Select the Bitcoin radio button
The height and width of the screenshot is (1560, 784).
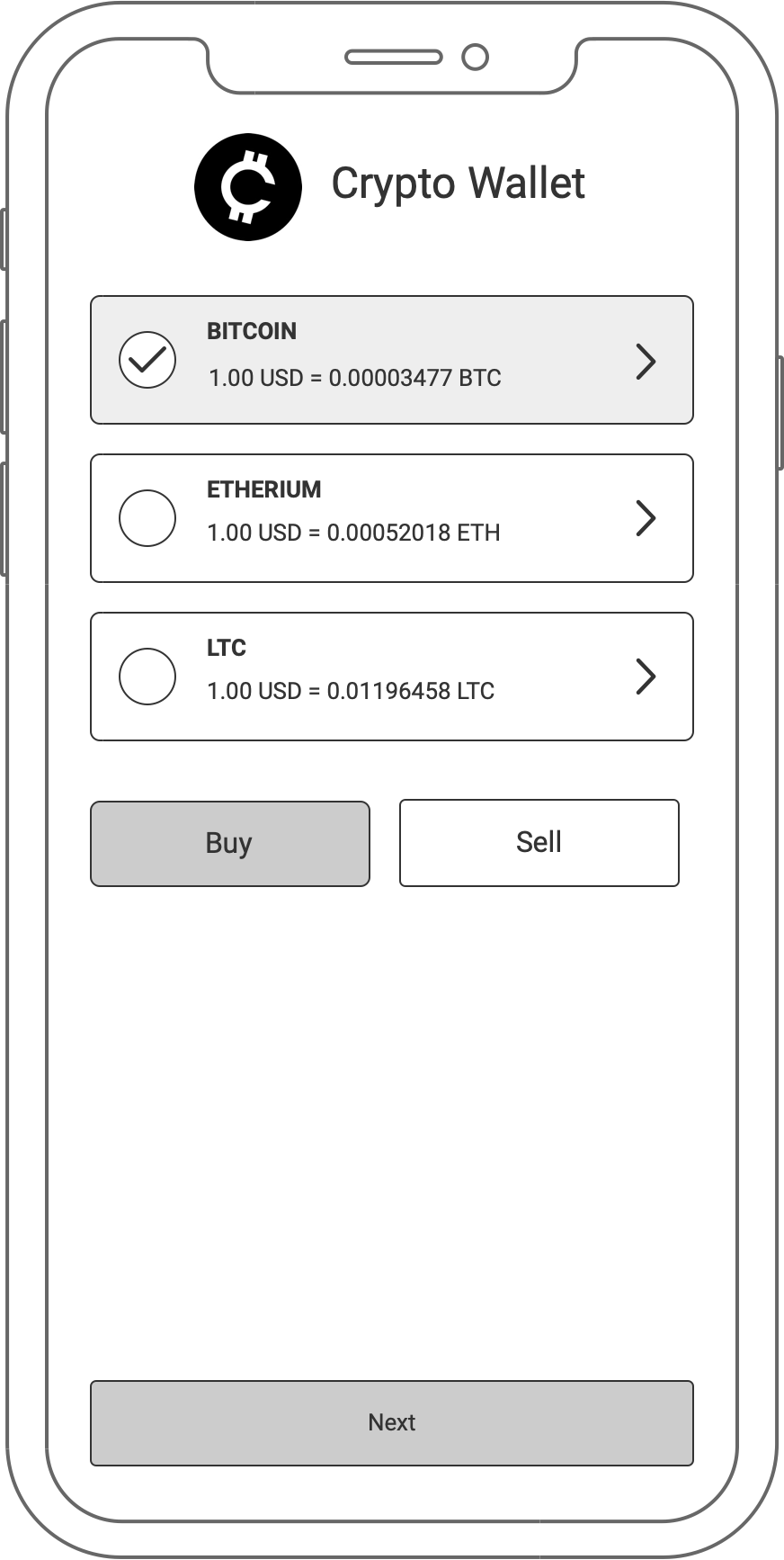(147, 360)
